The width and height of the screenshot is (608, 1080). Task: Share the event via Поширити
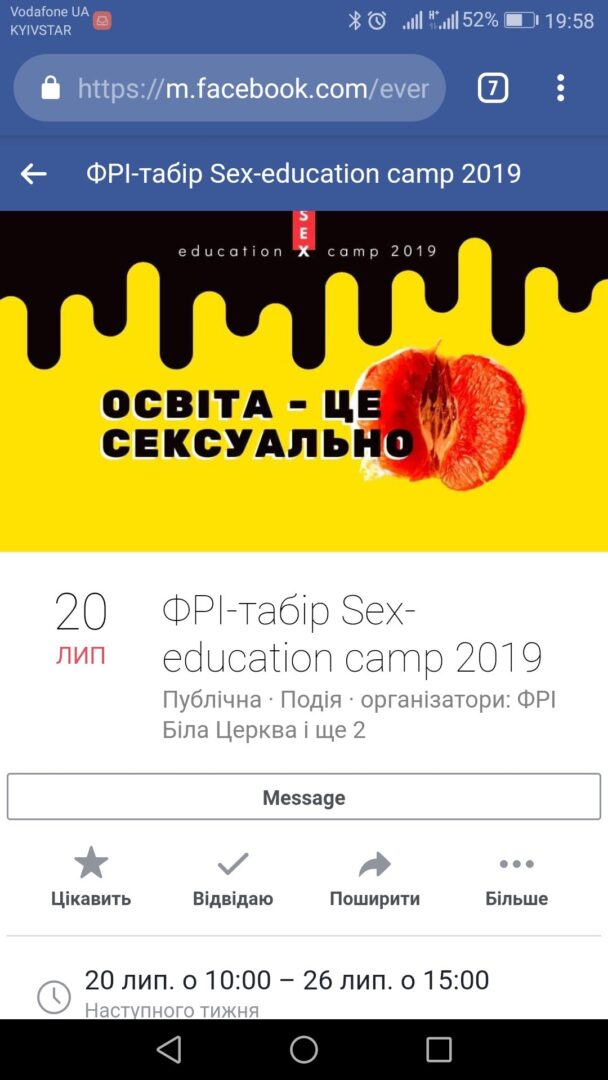tap(375, 879)
